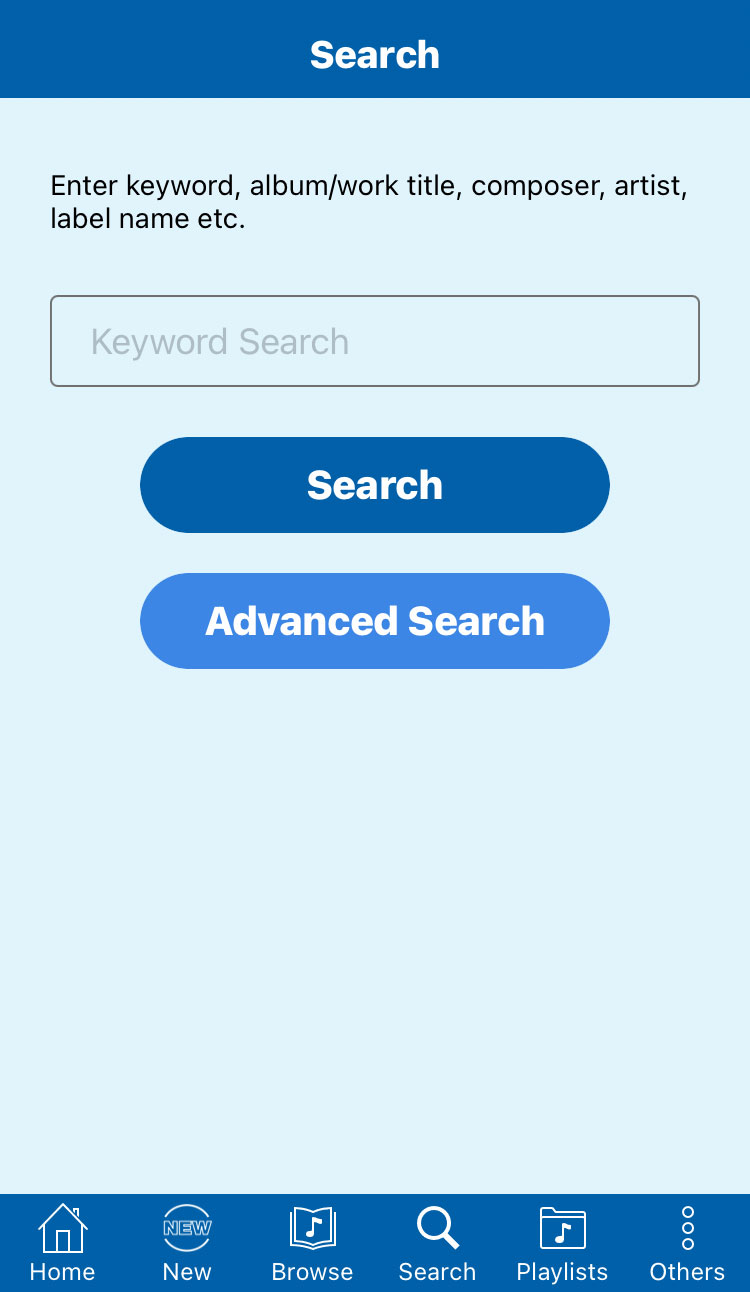This screenshot has height=1292, width=750.
Task: Open the Browse tab
Action: point(312,1242)
